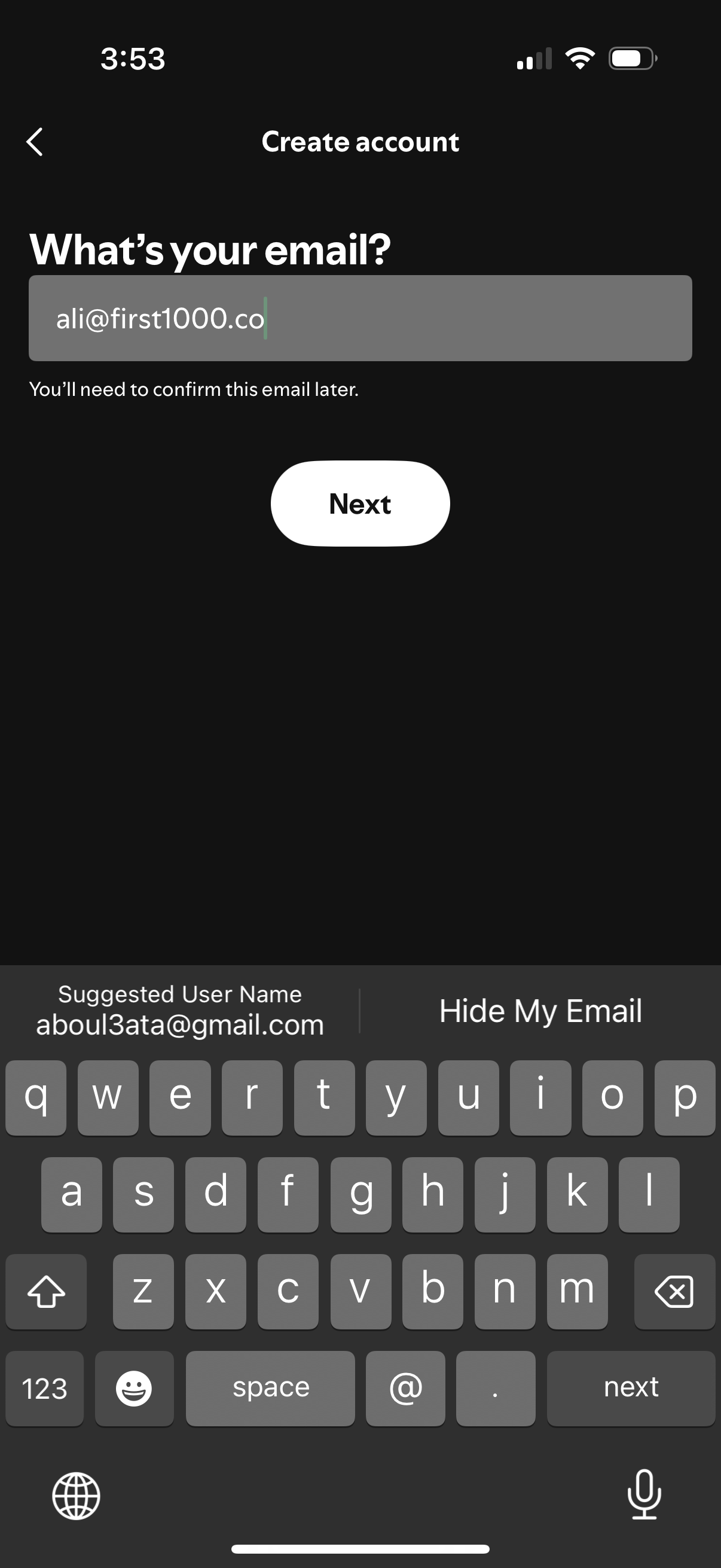Tap the letter m key
Screen dimensions: 721x1568
576,1291
